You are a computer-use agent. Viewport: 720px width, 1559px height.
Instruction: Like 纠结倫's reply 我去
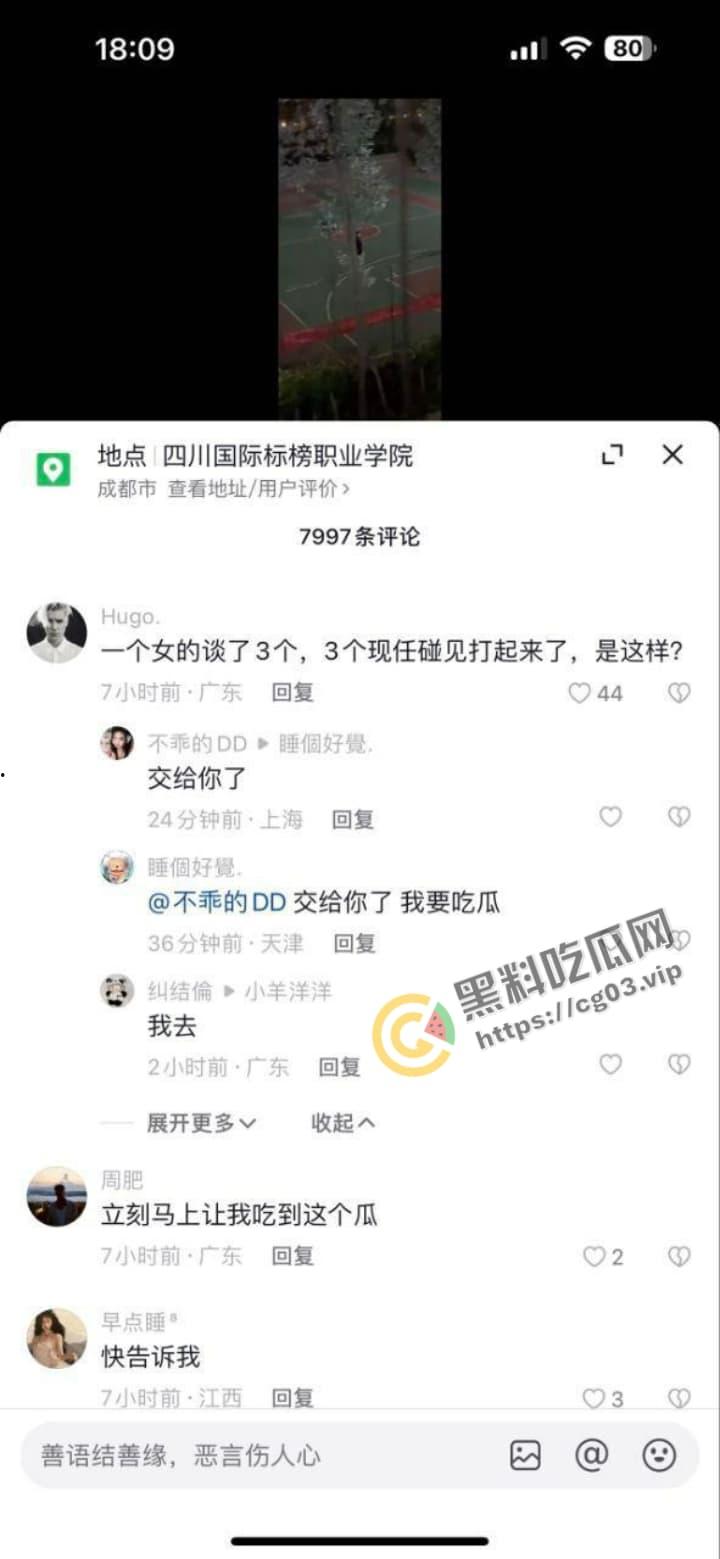tap(610, 1064)
